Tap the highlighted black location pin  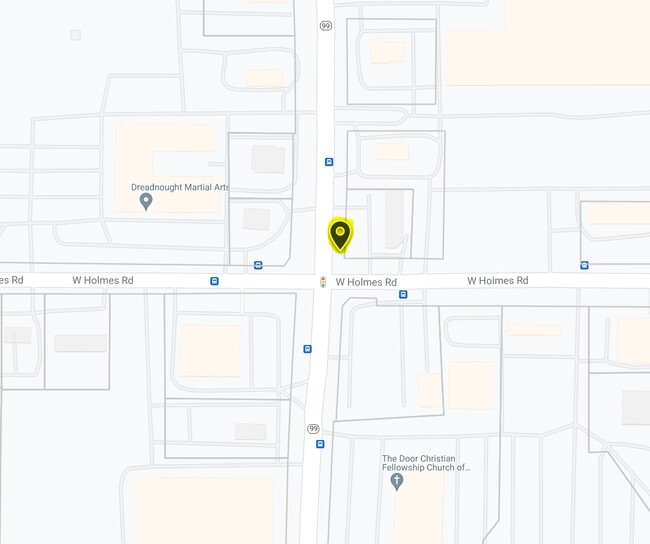pos(340,236)
